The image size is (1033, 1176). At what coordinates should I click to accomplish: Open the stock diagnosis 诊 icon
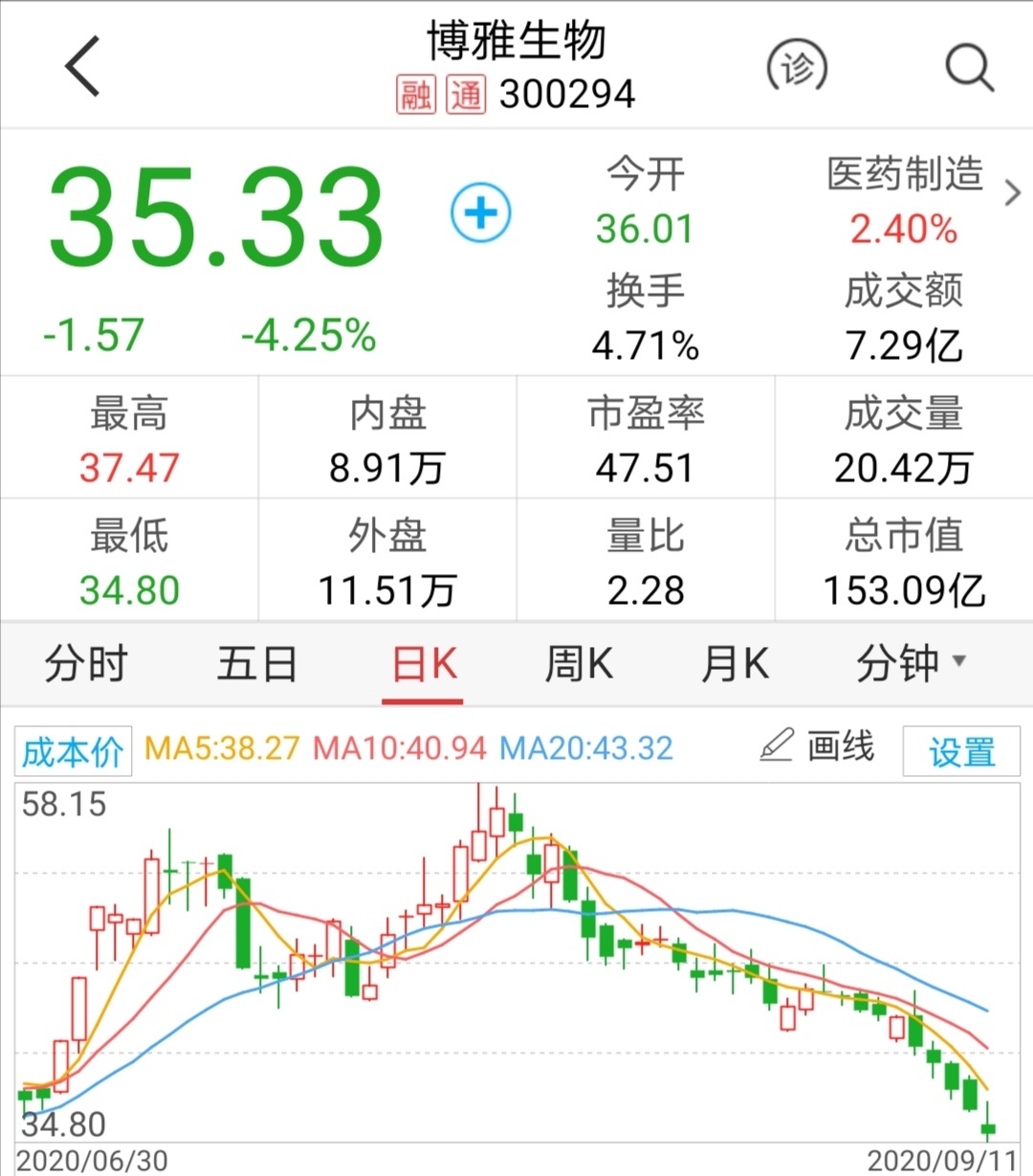click(x=797, y=68)
